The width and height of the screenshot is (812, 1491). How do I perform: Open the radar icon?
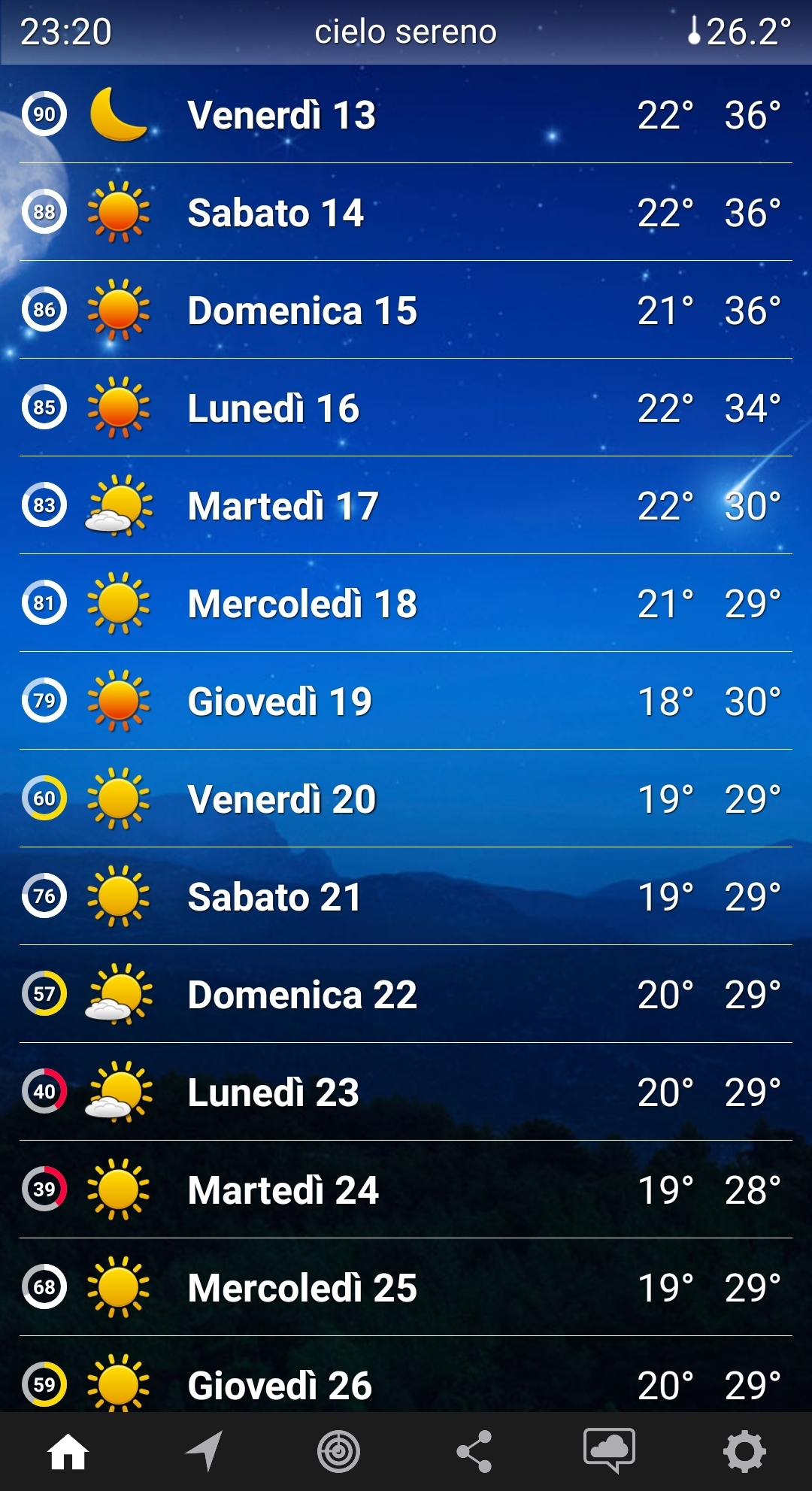pos(338,1451)
